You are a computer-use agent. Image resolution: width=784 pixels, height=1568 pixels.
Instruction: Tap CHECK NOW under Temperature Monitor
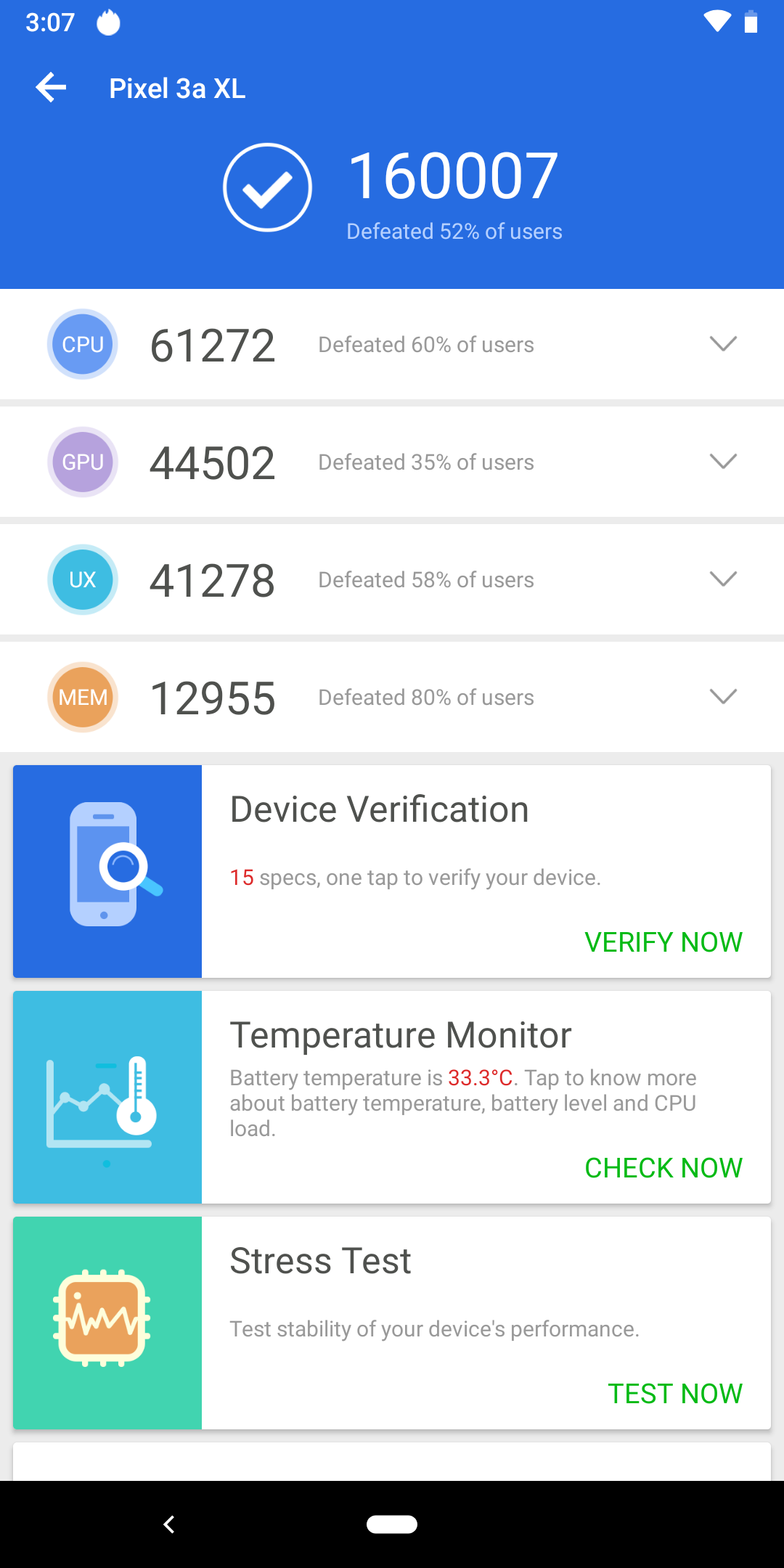[x=663, y=1168]
